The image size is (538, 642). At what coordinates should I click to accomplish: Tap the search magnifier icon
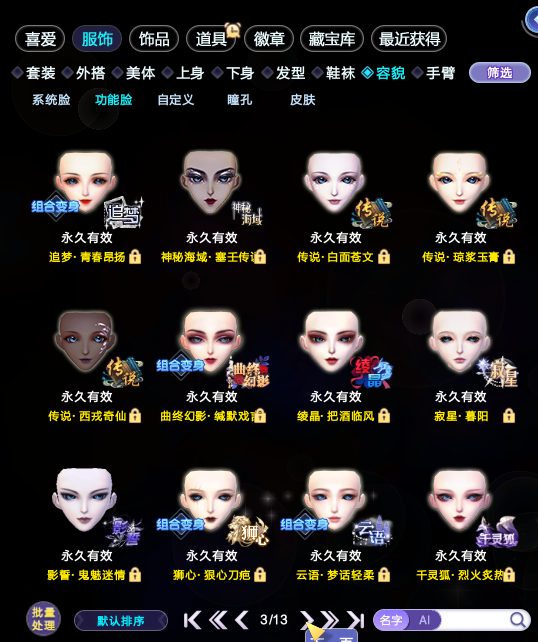(x=518, y=620)
